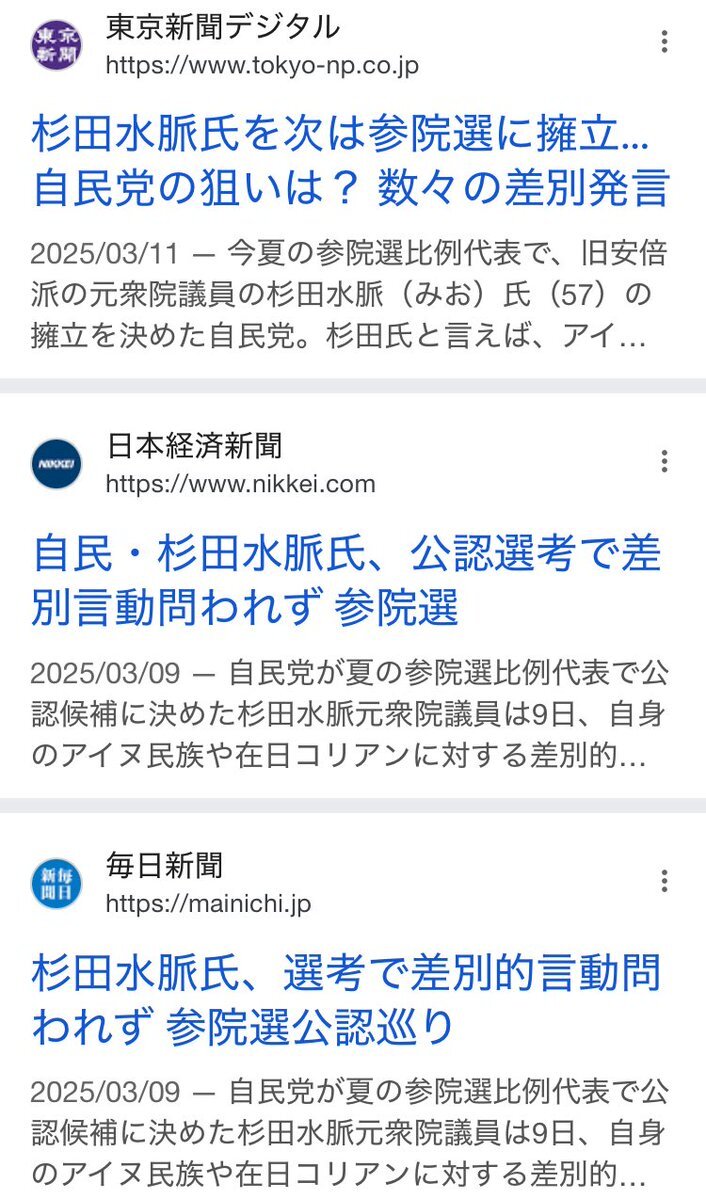This screenshot has height=1199, width=706.
Task: Open the Nikkei article 自民・杉田水脈氏、公認選考で差別言動問われず
Action: [346, 581]
